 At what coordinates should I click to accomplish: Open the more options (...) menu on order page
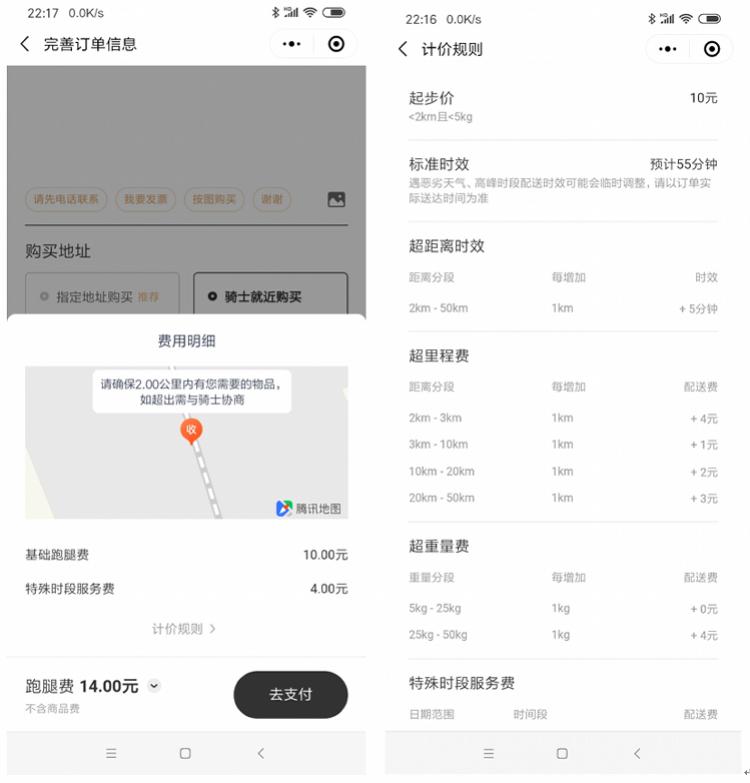click(293, 43)
